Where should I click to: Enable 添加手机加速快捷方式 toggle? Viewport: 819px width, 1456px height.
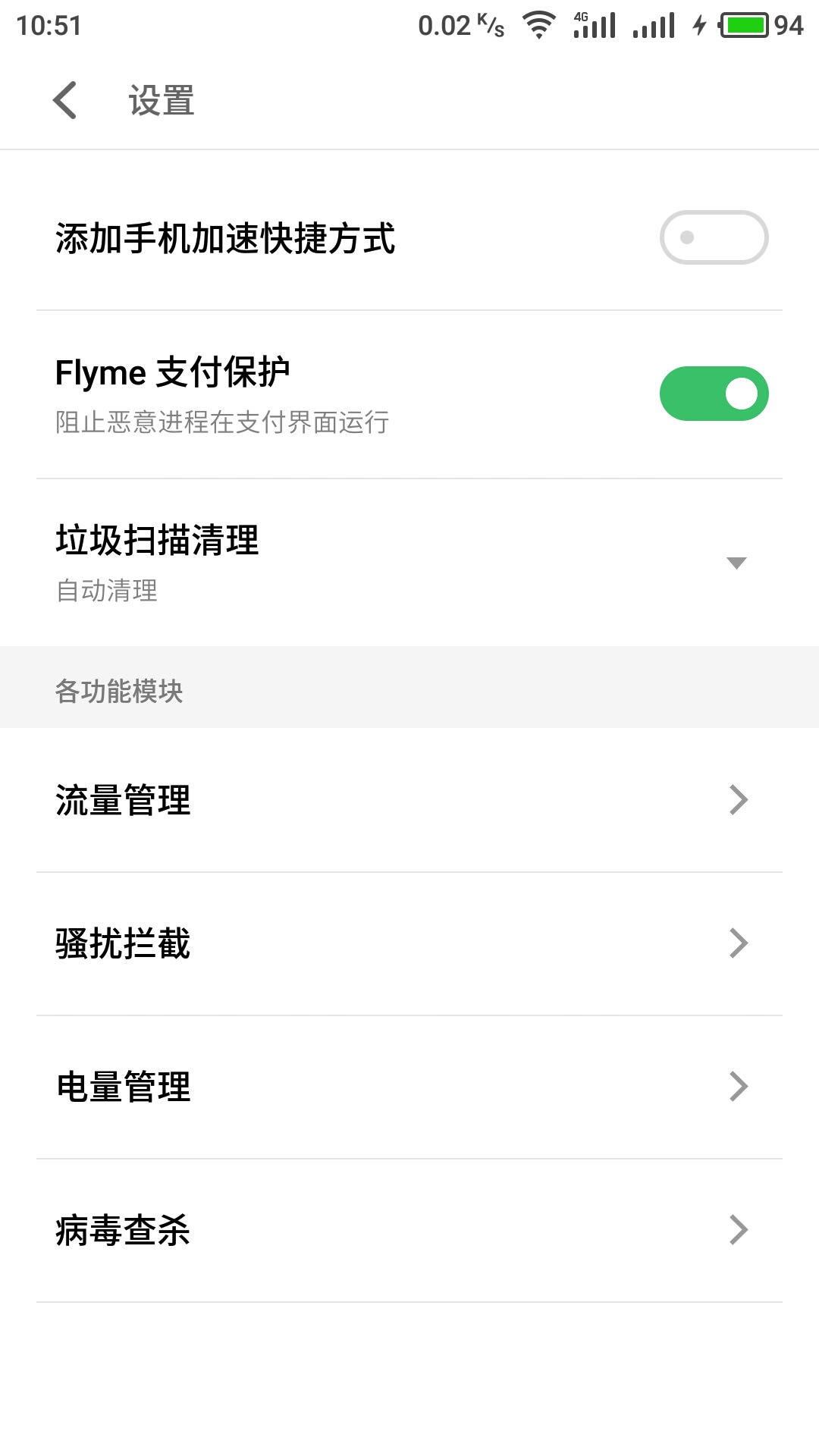pos(714,237)
